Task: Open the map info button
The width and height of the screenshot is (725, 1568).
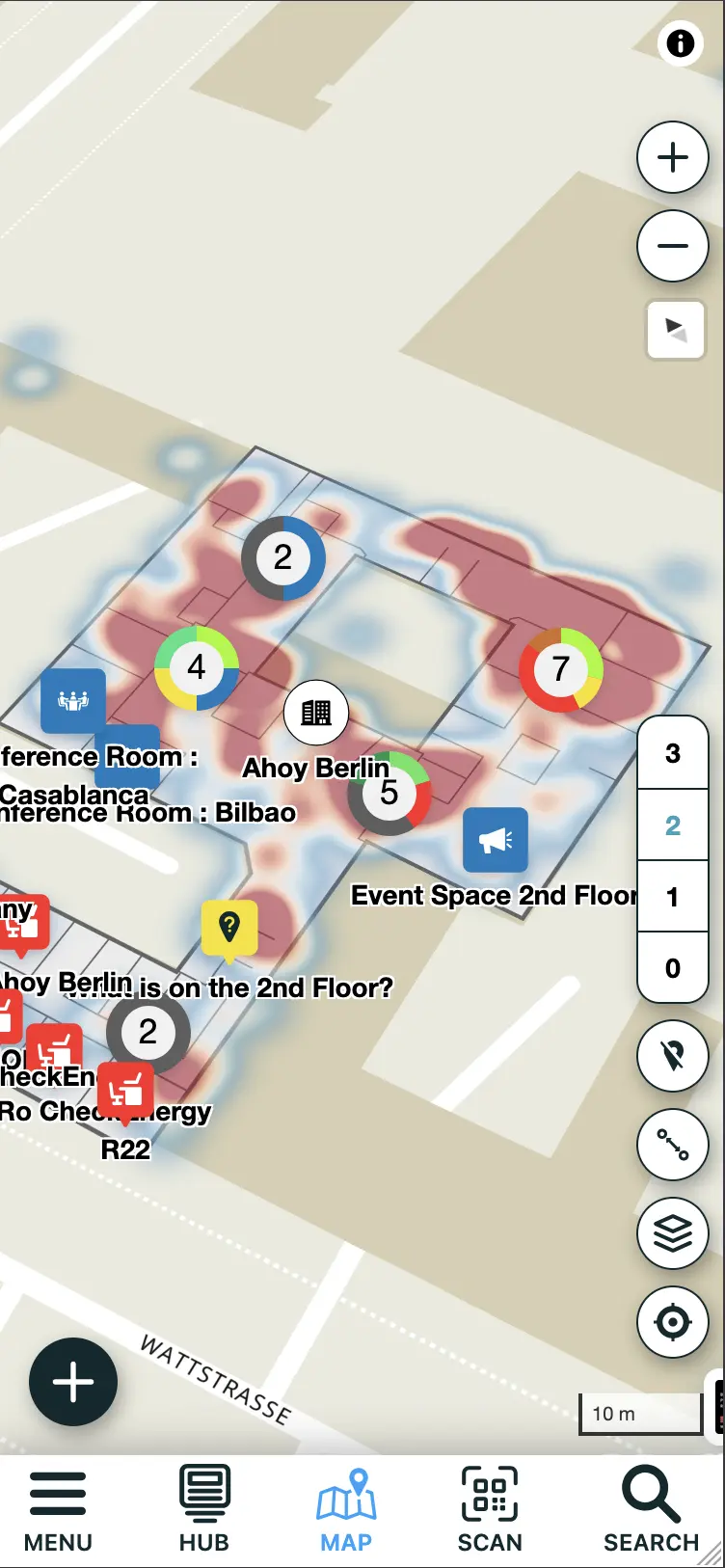Action: coord(680,43)
